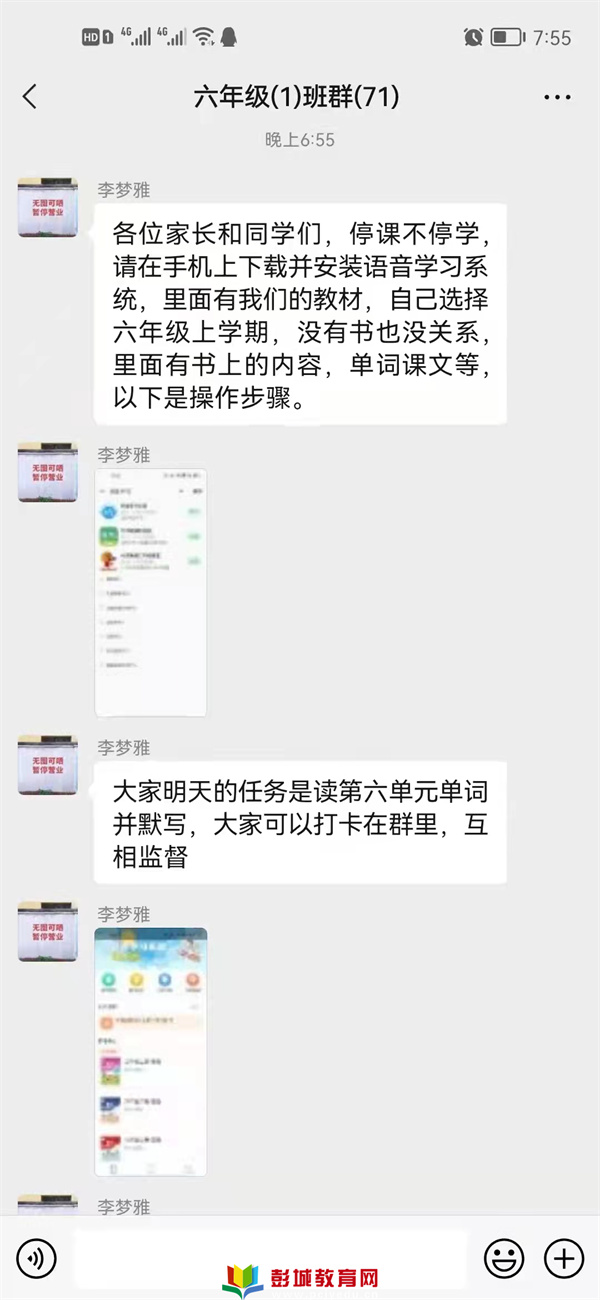
Task: Open 李梦雅's avatar beside the 停课不停学 message
Action: pos(47,207)
